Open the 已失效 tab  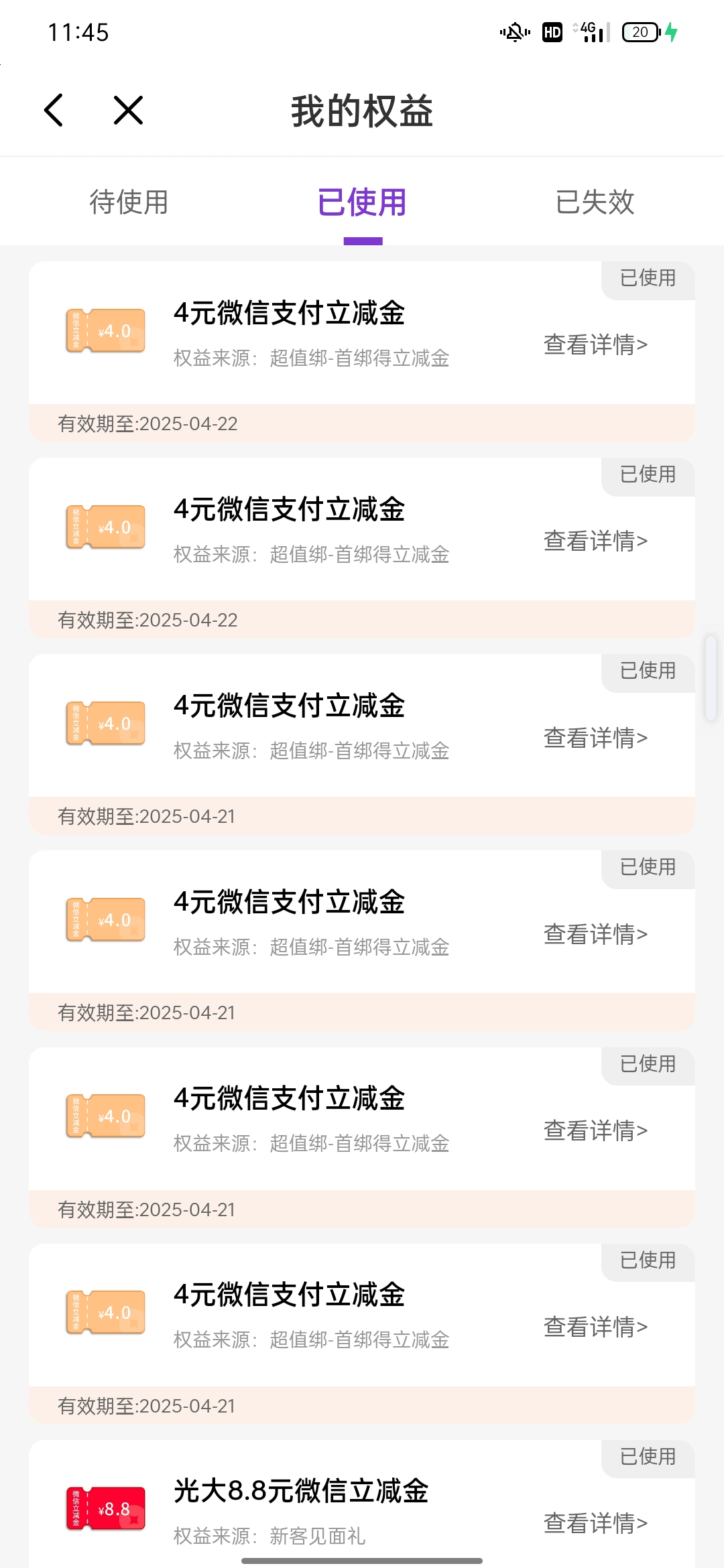coord(595,202)
